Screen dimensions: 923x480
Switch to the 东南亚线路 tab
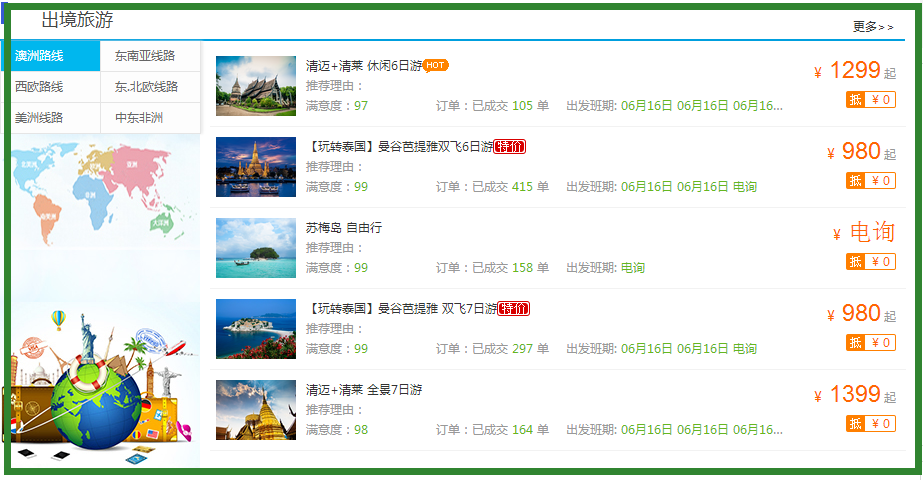(145, 56)
